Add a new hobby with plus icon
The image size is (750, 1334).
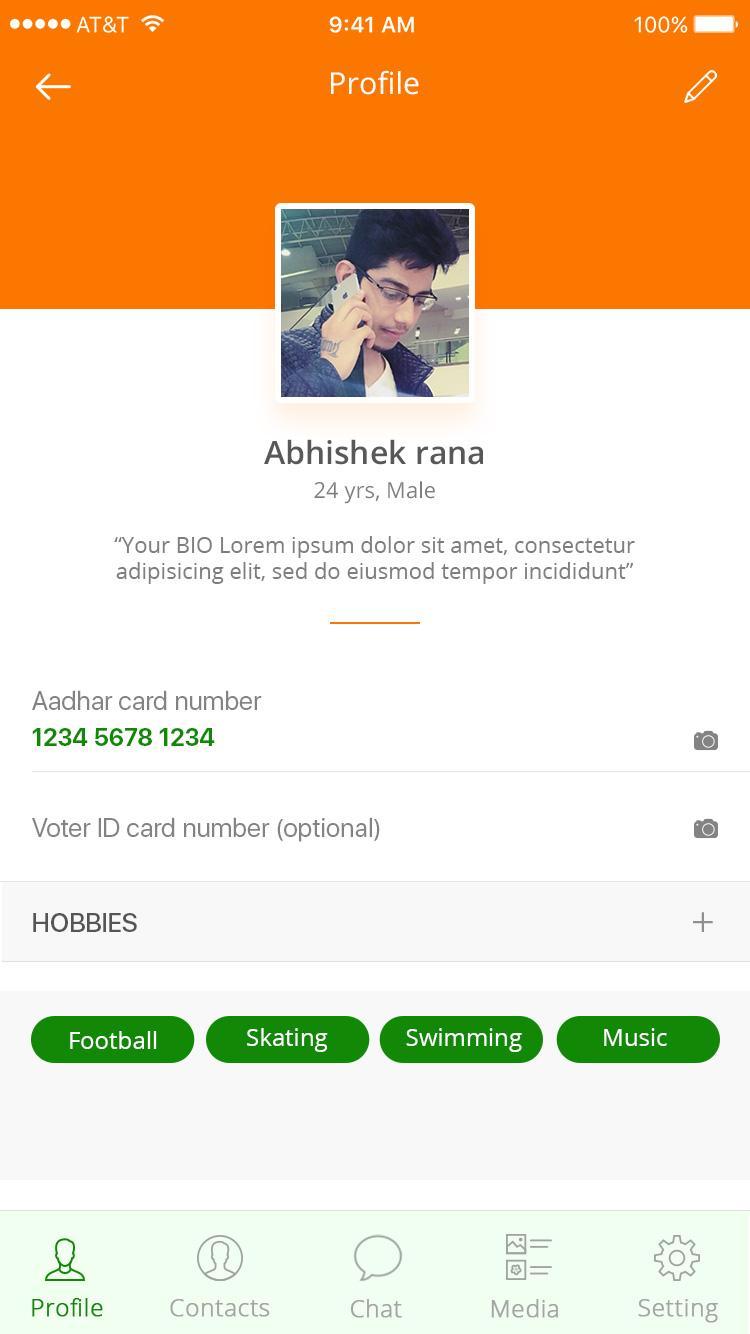click(703, 922)
